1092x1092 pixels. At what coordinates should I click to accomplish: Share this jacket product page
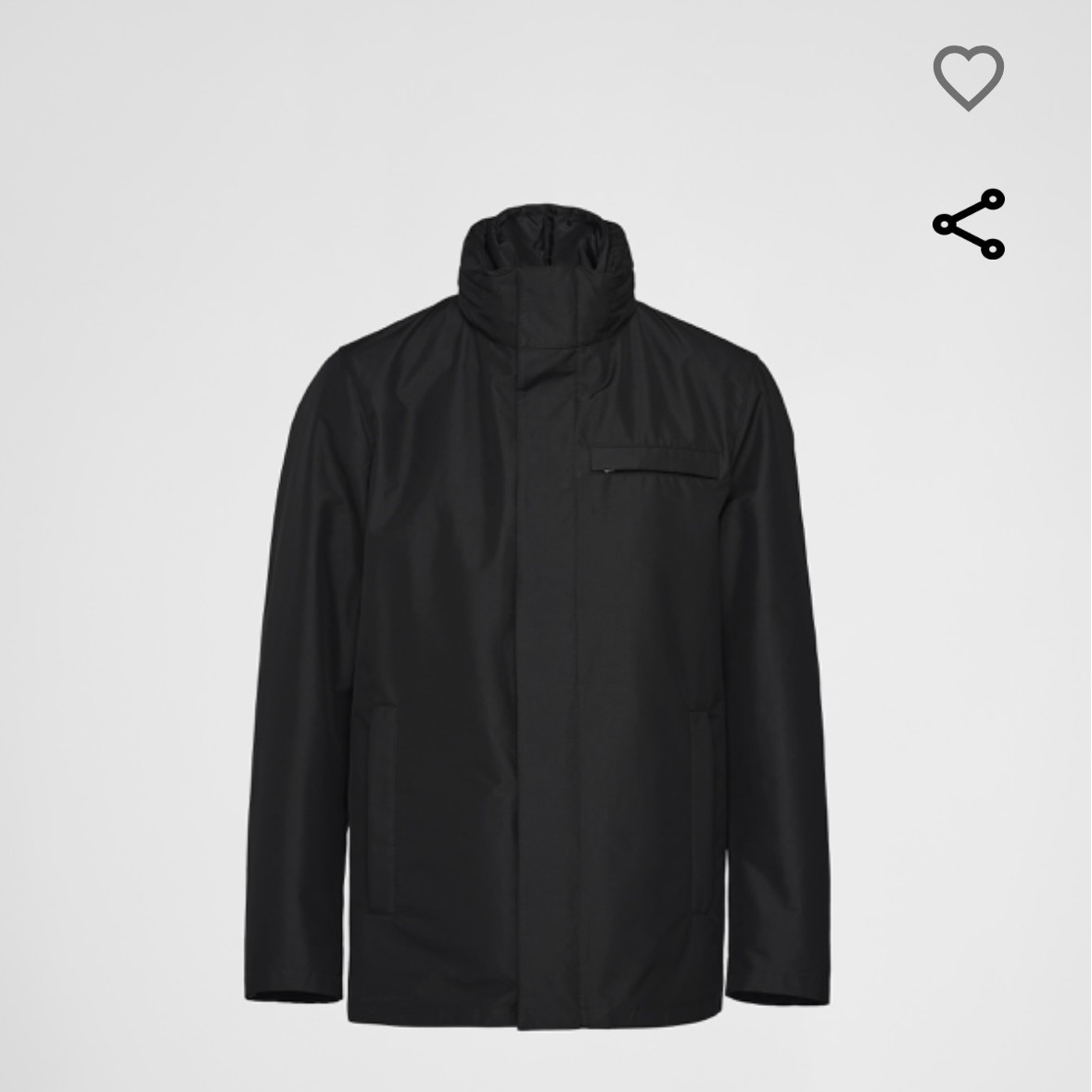pos(968,223)
